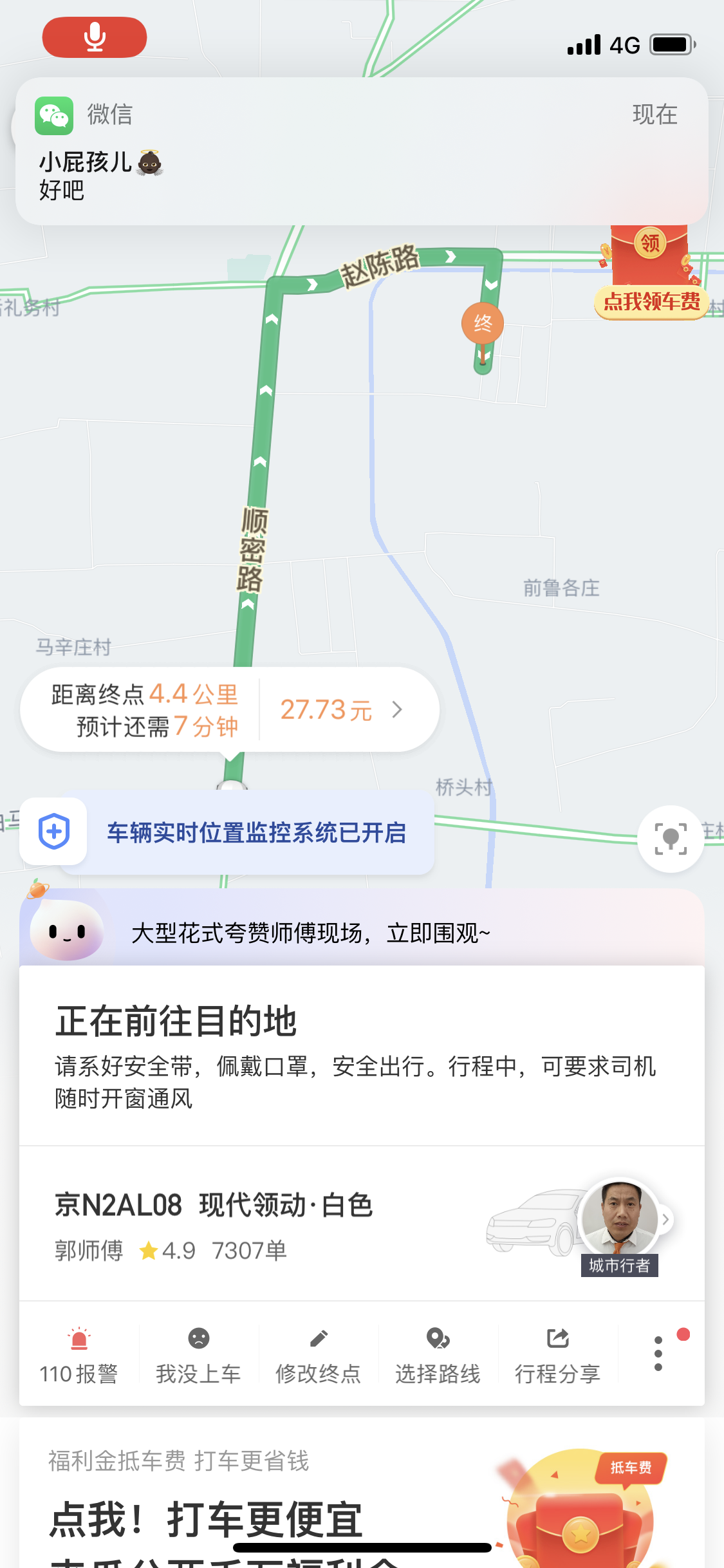Open fare details showing 27.73元
This screenshot has height=1568, width=724.
[x=341, y=710]
